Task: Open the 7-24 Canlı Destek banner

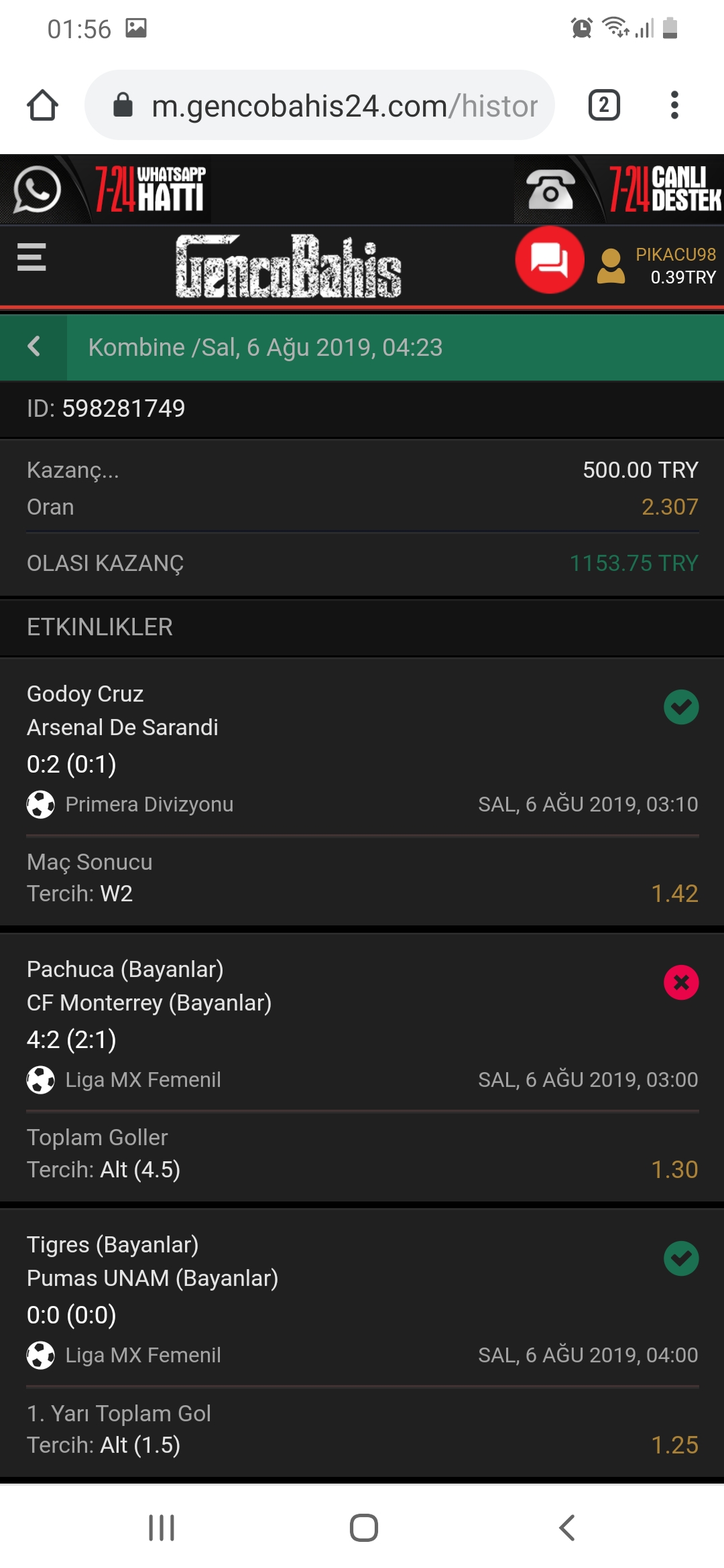Action: tap(619, 190)
